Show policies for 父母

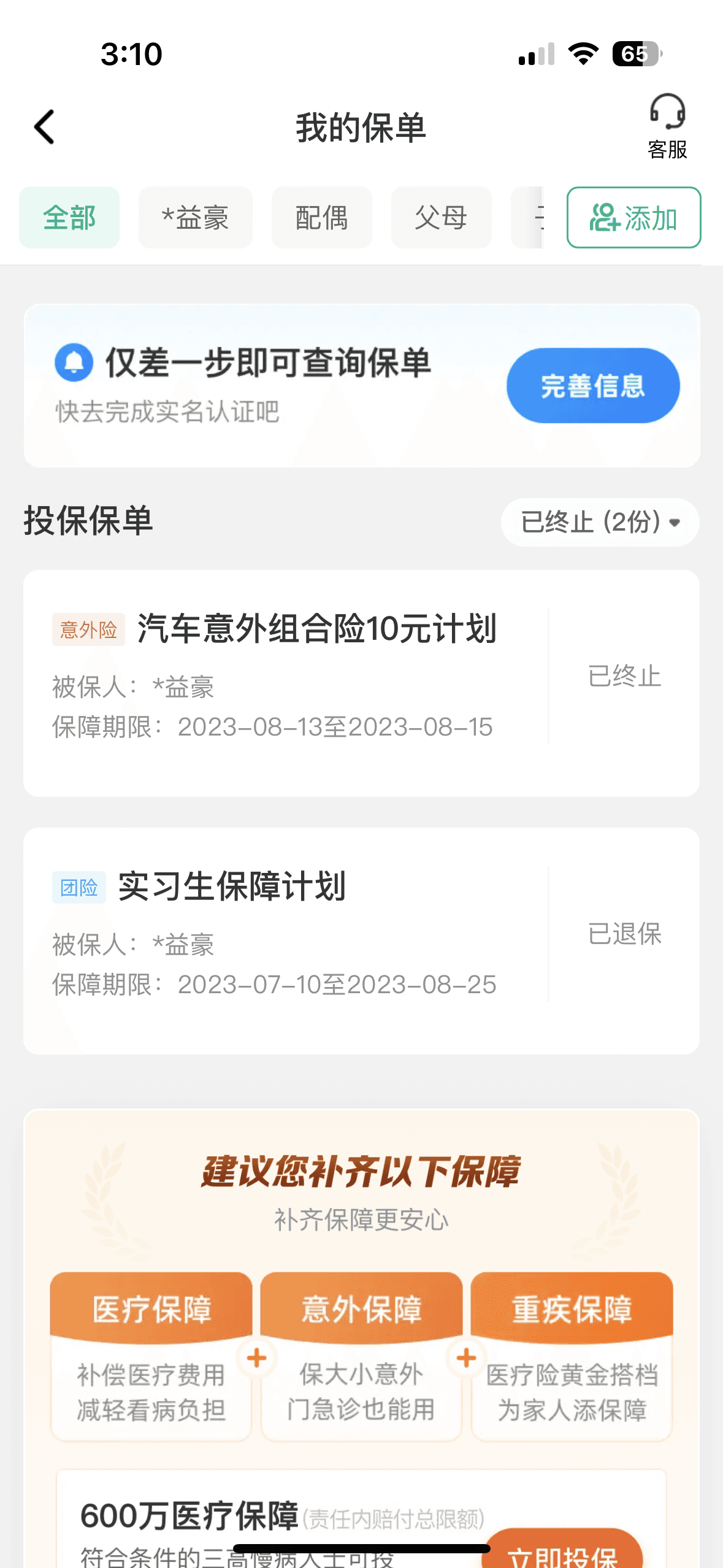[441, 218]
